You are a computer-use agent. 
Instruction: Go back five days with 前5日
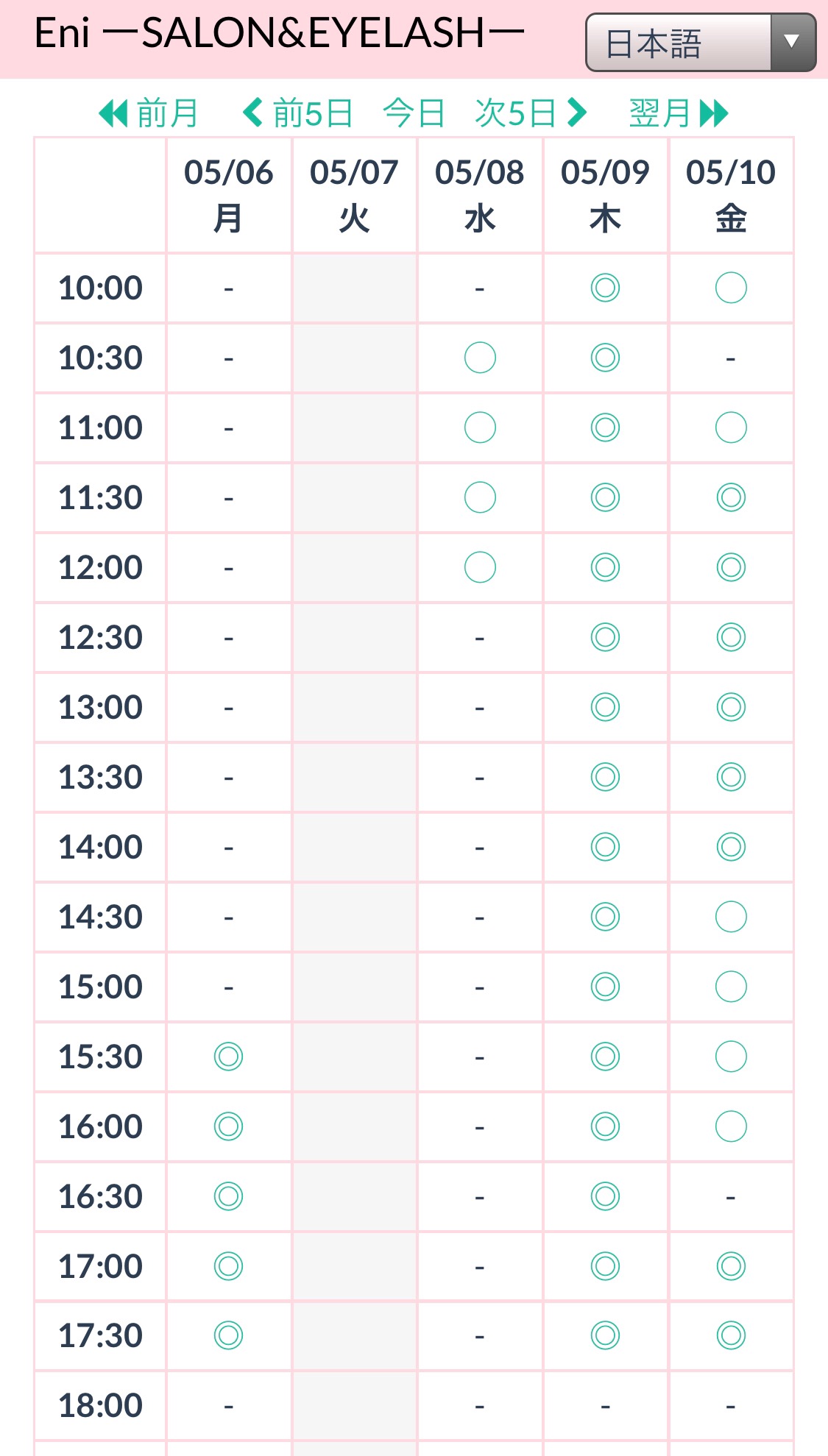[298, 113]
